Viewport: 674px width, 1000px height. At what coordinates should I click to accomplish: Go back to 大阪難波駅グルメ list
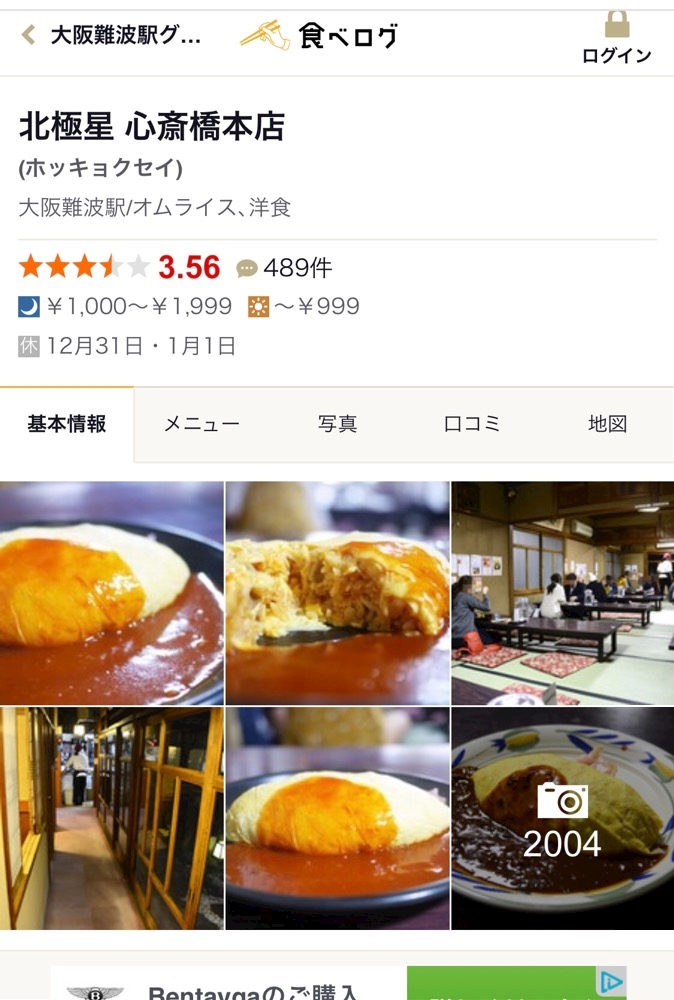pyautogui.click(x=110, y=37)
